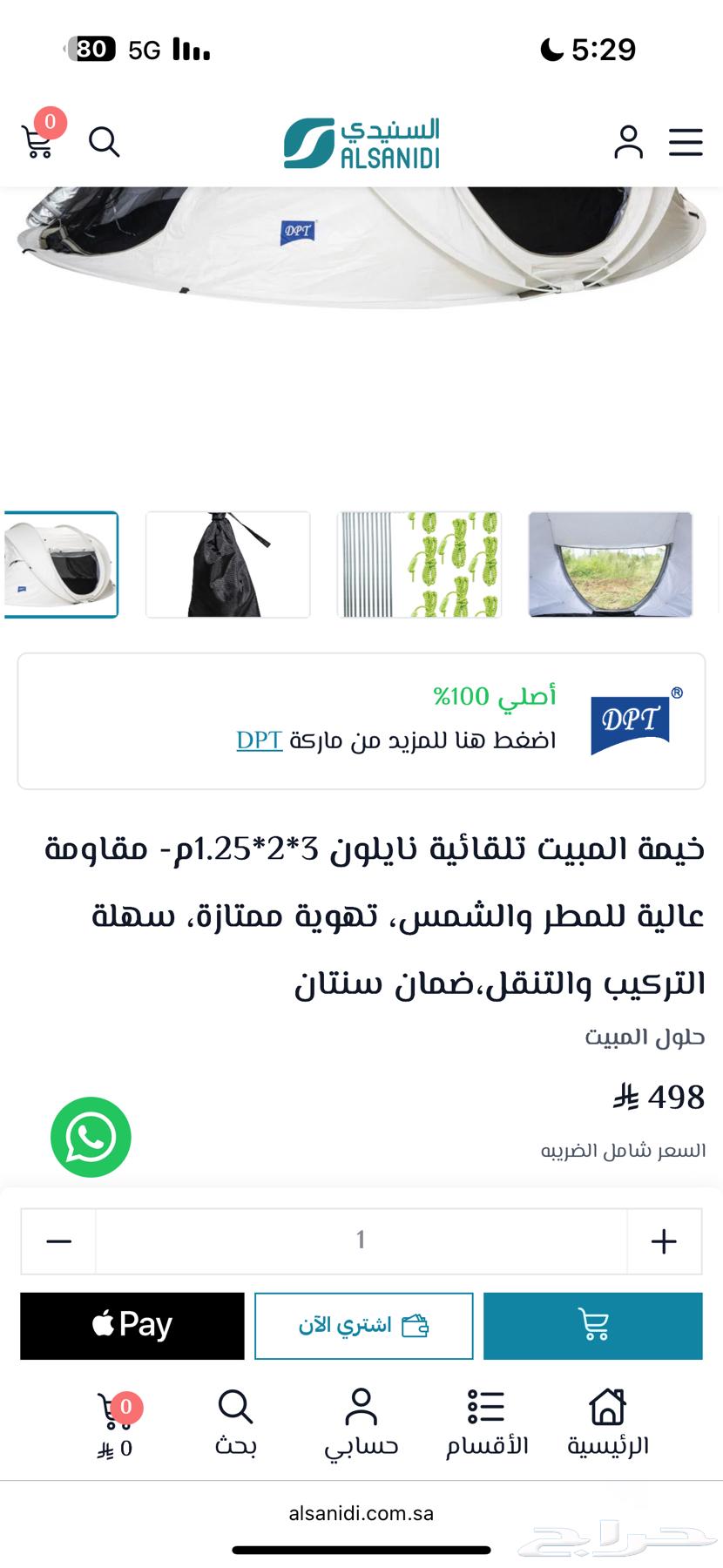Open the user account profile icon
Viewport: 723px width, 1568px height.
tap(628, 142)
